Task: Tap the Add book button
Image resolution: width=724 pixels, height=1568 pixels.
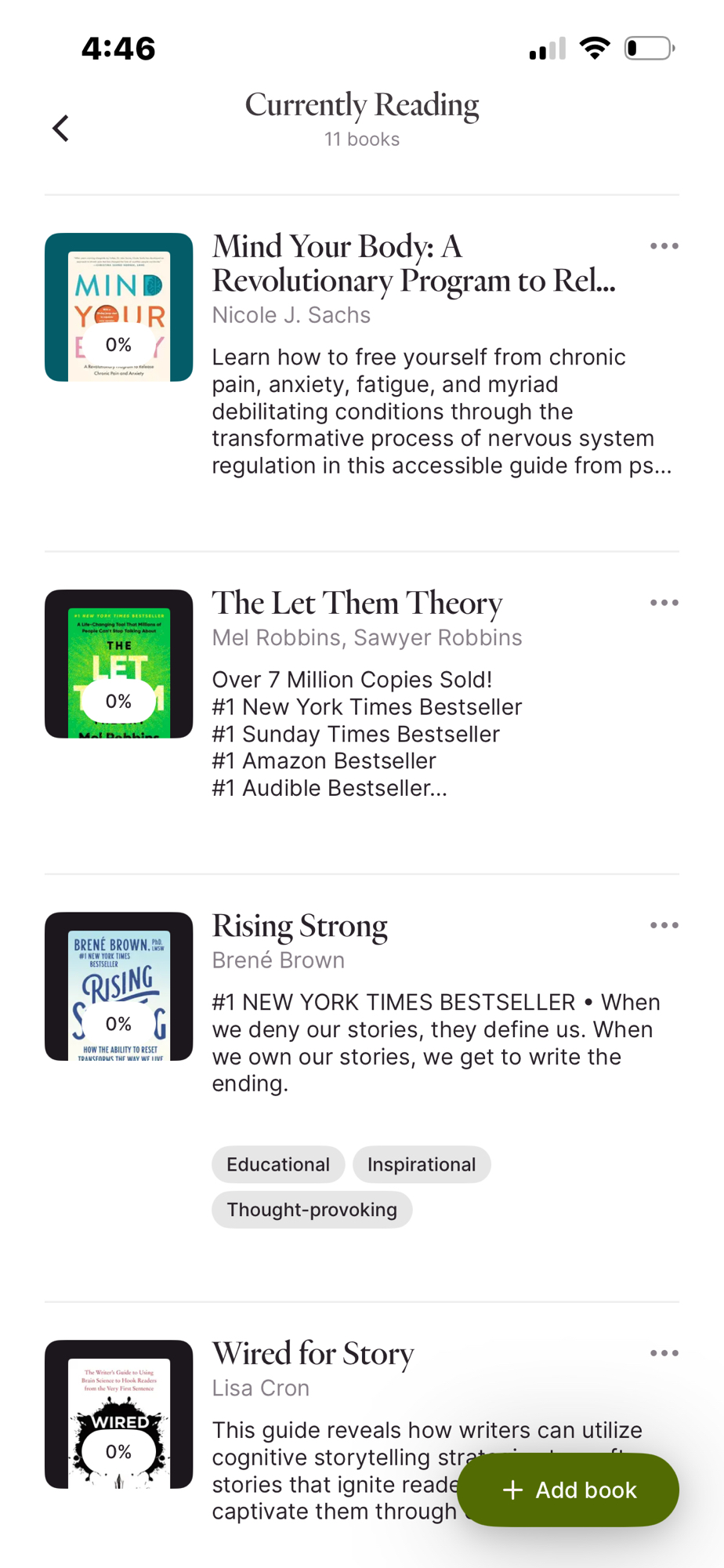Action: coord(568,1490)
